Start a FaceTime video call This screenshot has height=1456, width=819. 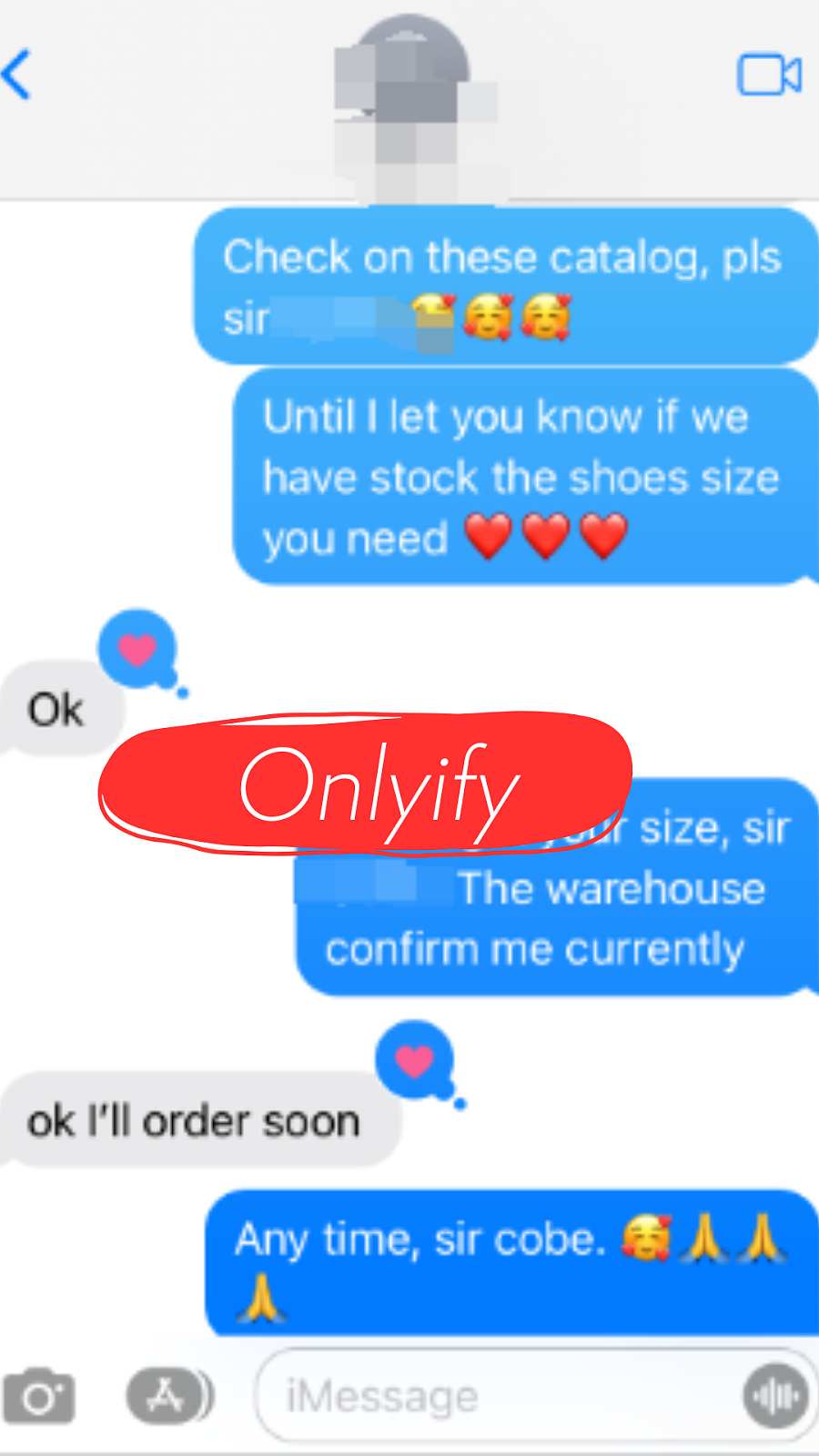769,75
